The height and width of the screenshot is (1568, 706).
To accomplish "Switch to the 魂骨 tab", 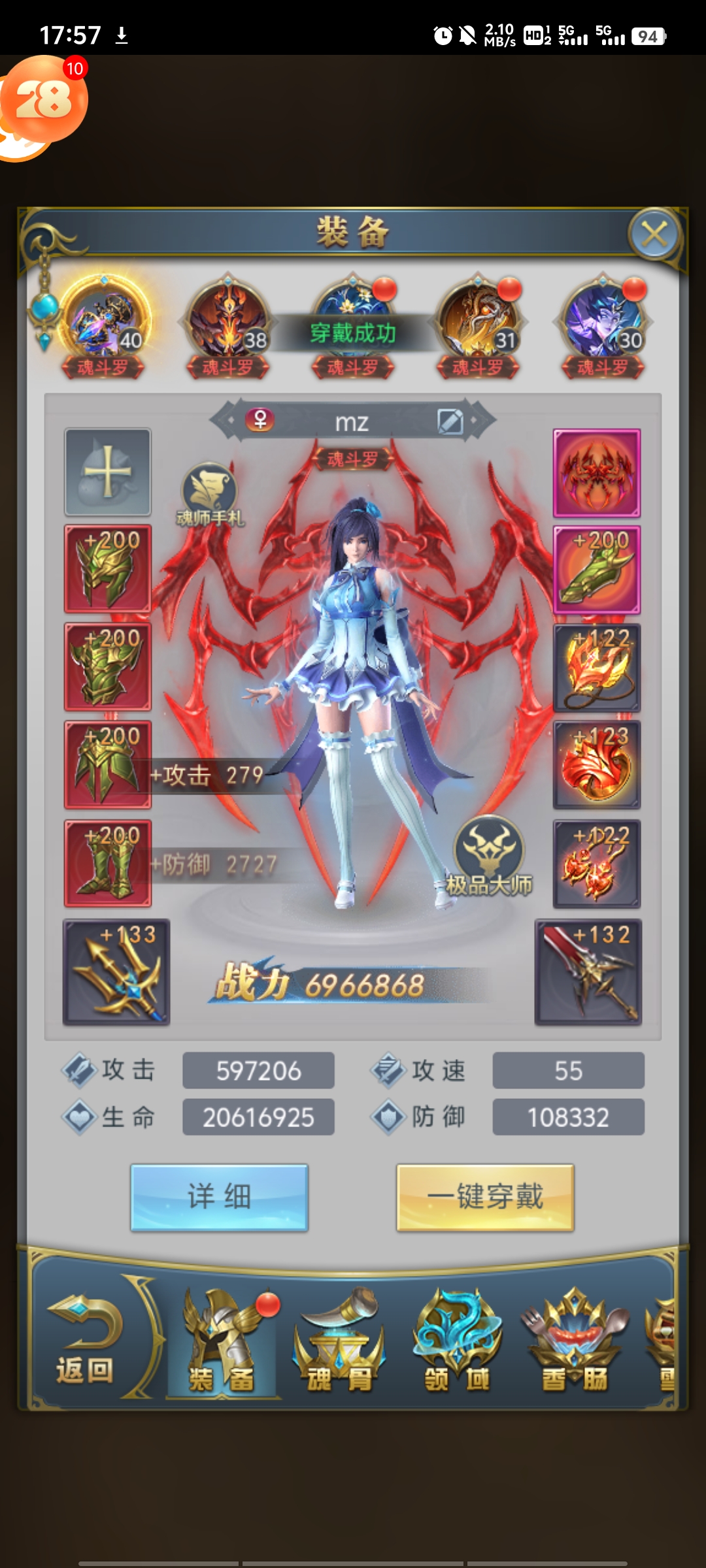I will click(339, 1343).
